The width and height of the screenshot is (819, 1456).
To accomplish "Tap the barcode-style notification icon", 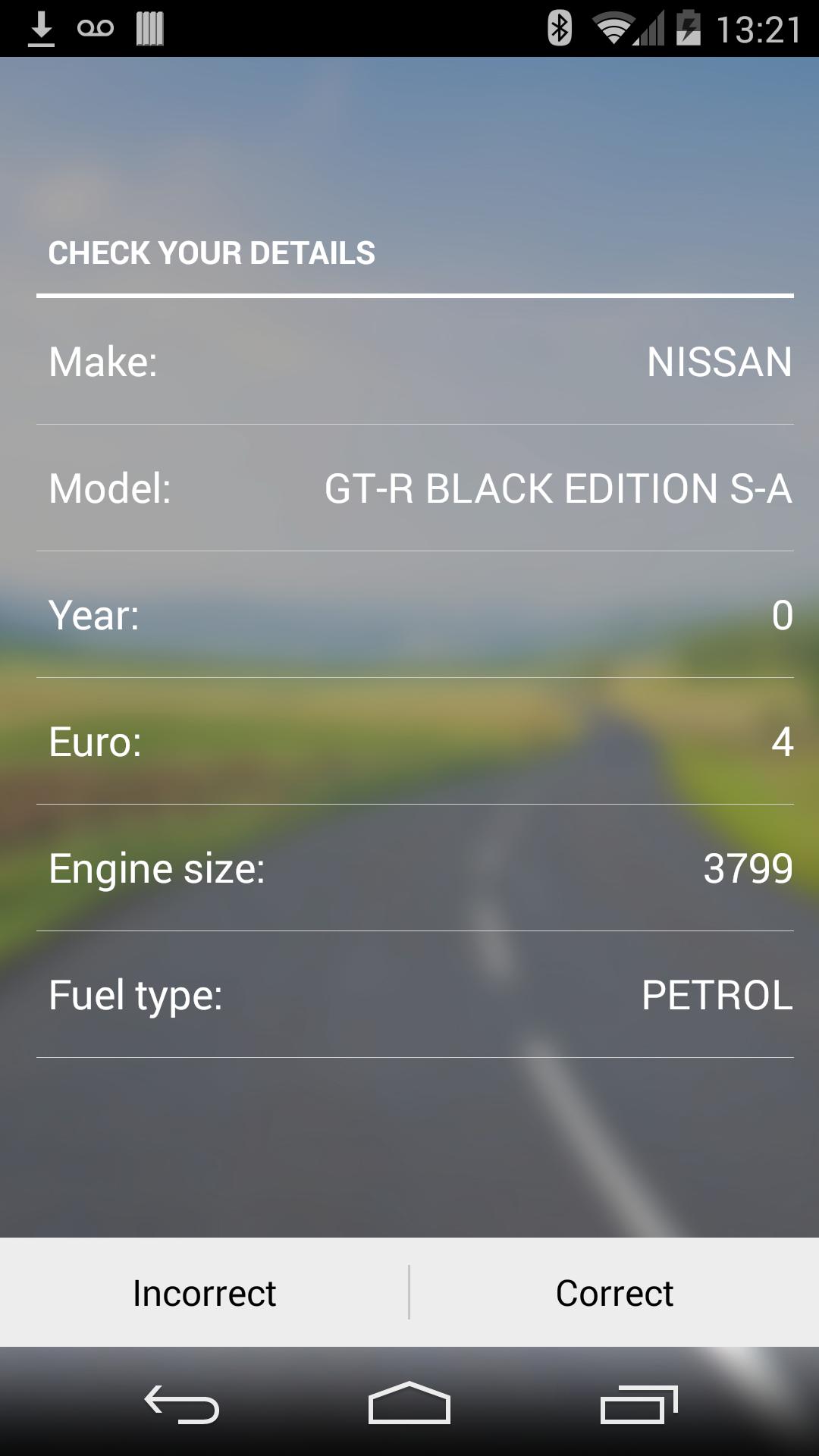I will click(149, 29).
